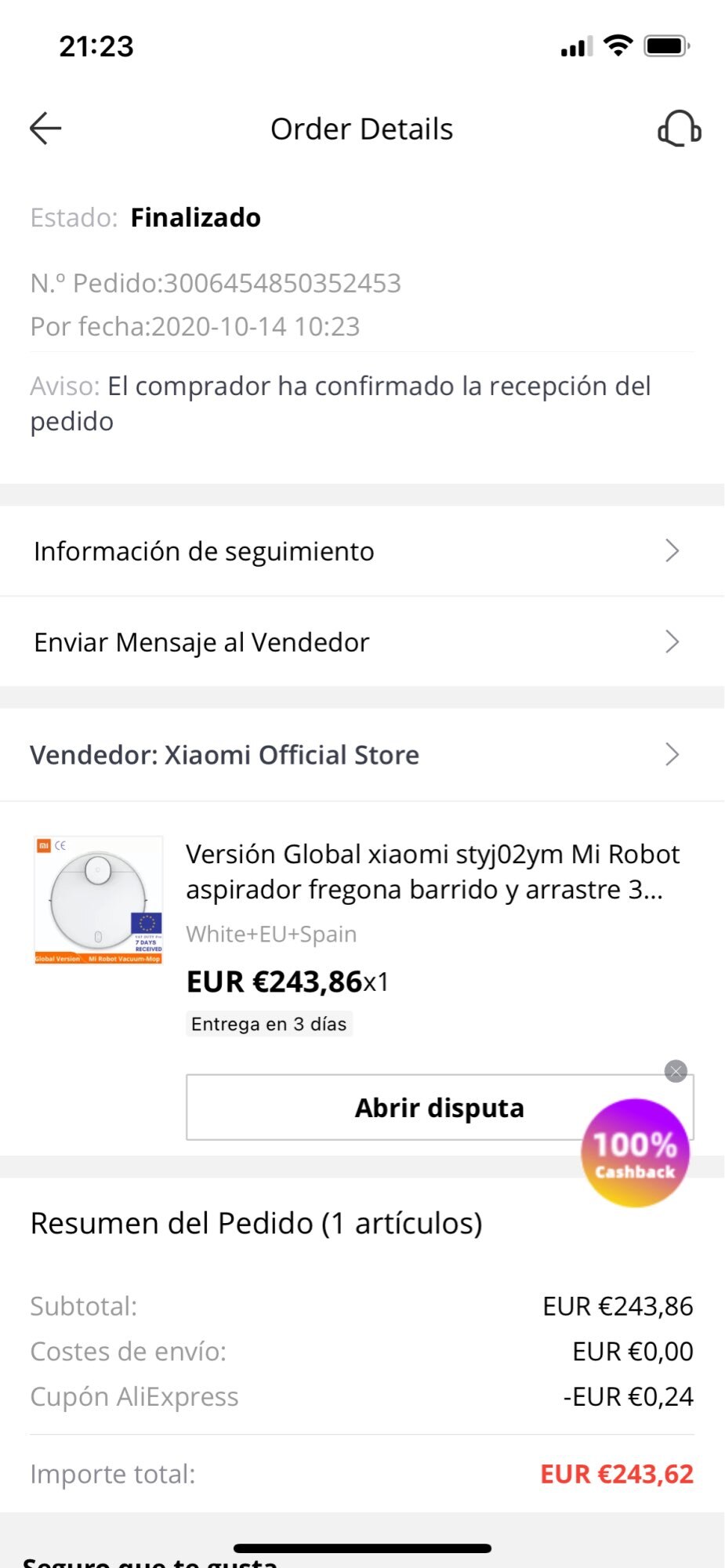
Task: Open Información de seguimiento
Action: pos(362,551)
